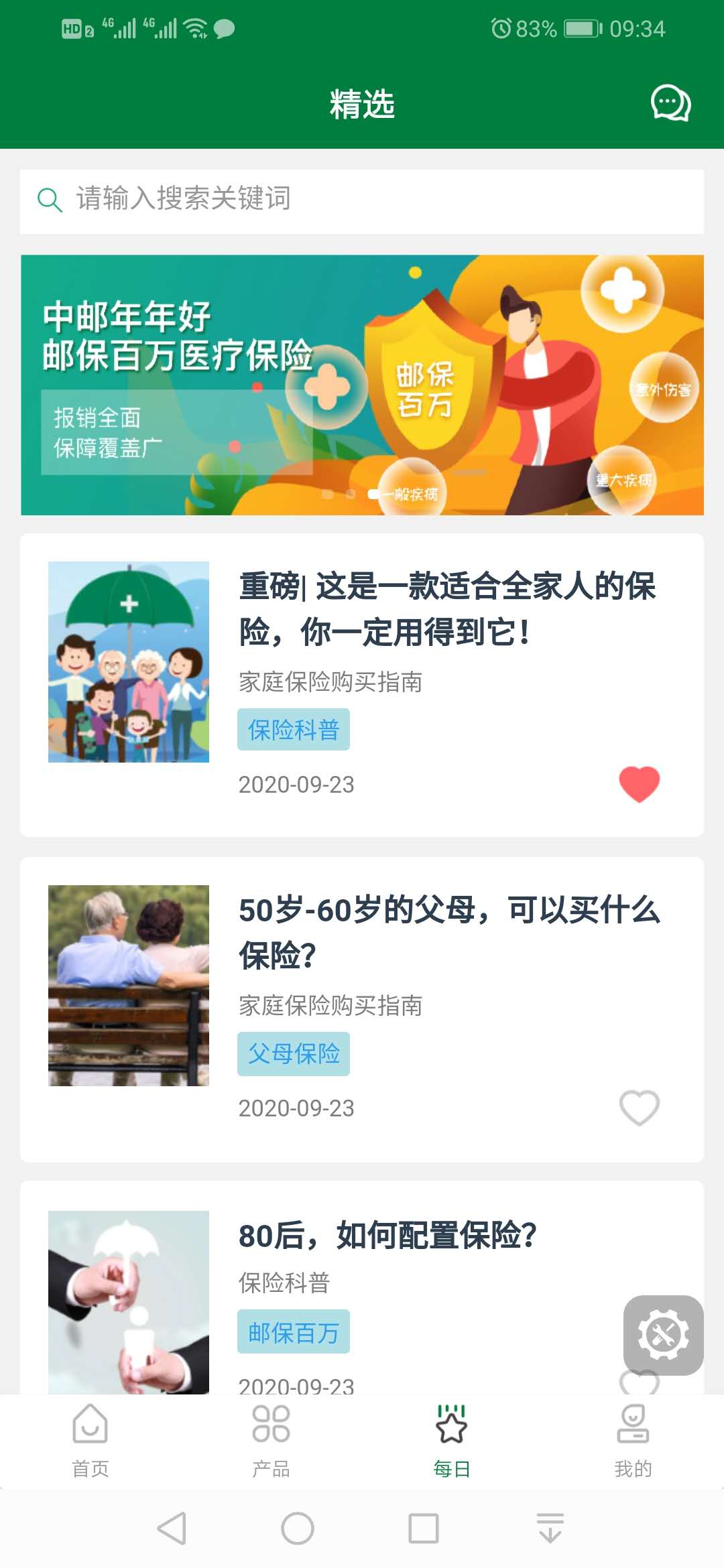
Task: Unlike the 重磅 family insurance article
Action: (639, 784)
